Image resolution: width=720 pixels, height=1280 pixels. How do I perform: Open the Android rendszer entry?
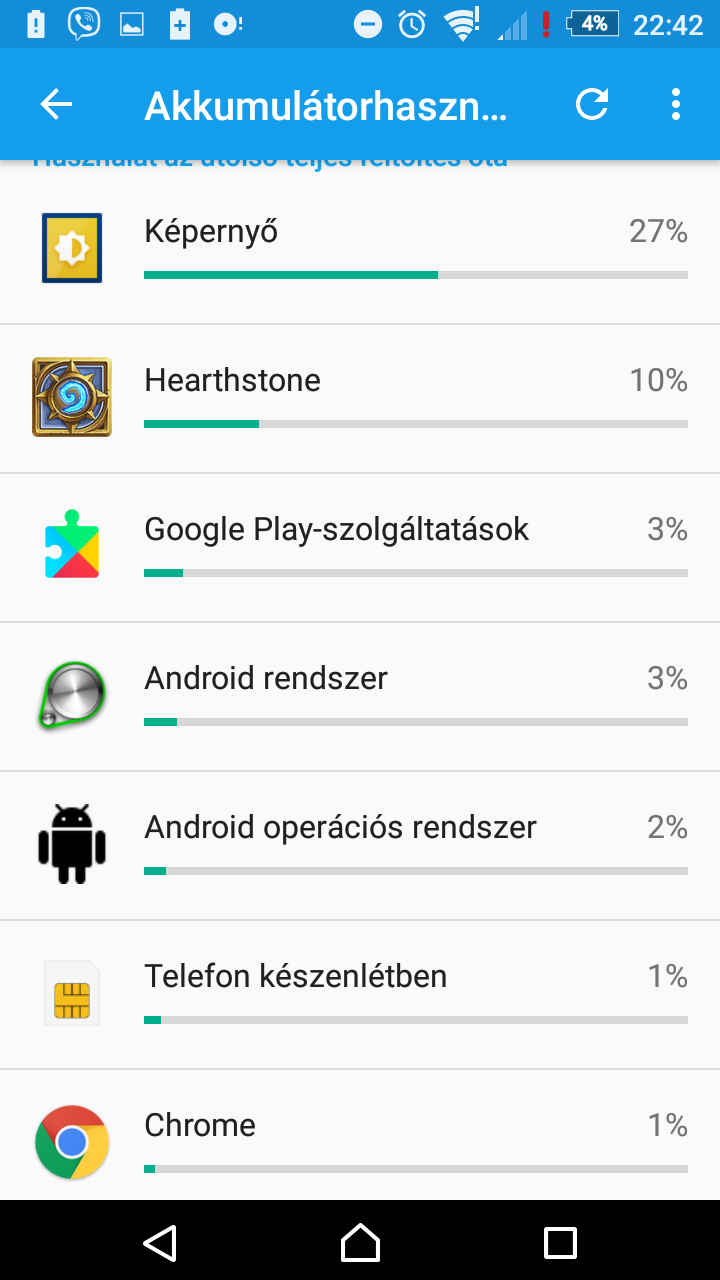(x=360, y=696)
